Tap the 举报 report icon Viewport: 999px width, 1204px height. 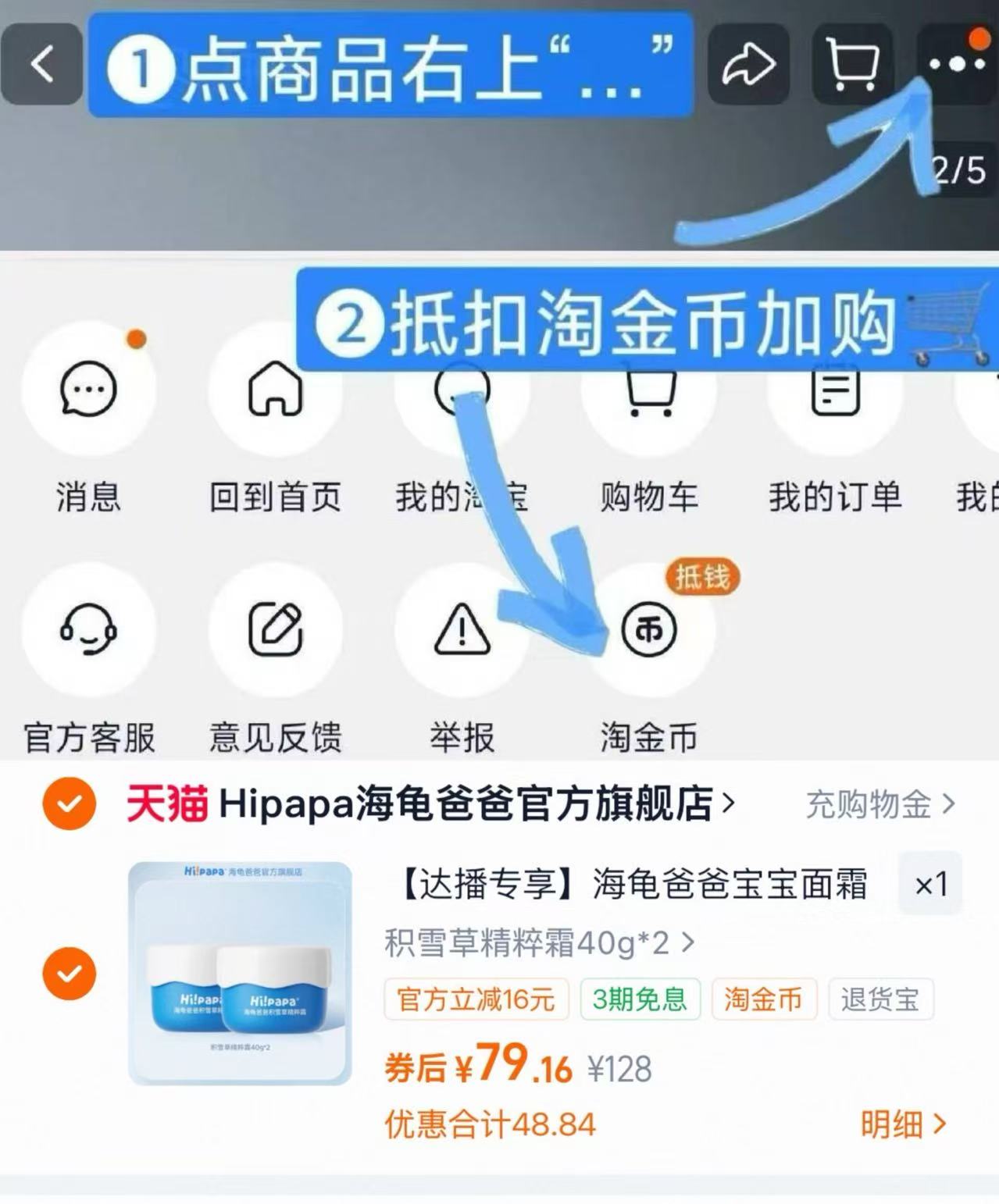click(x=461, y=632)
